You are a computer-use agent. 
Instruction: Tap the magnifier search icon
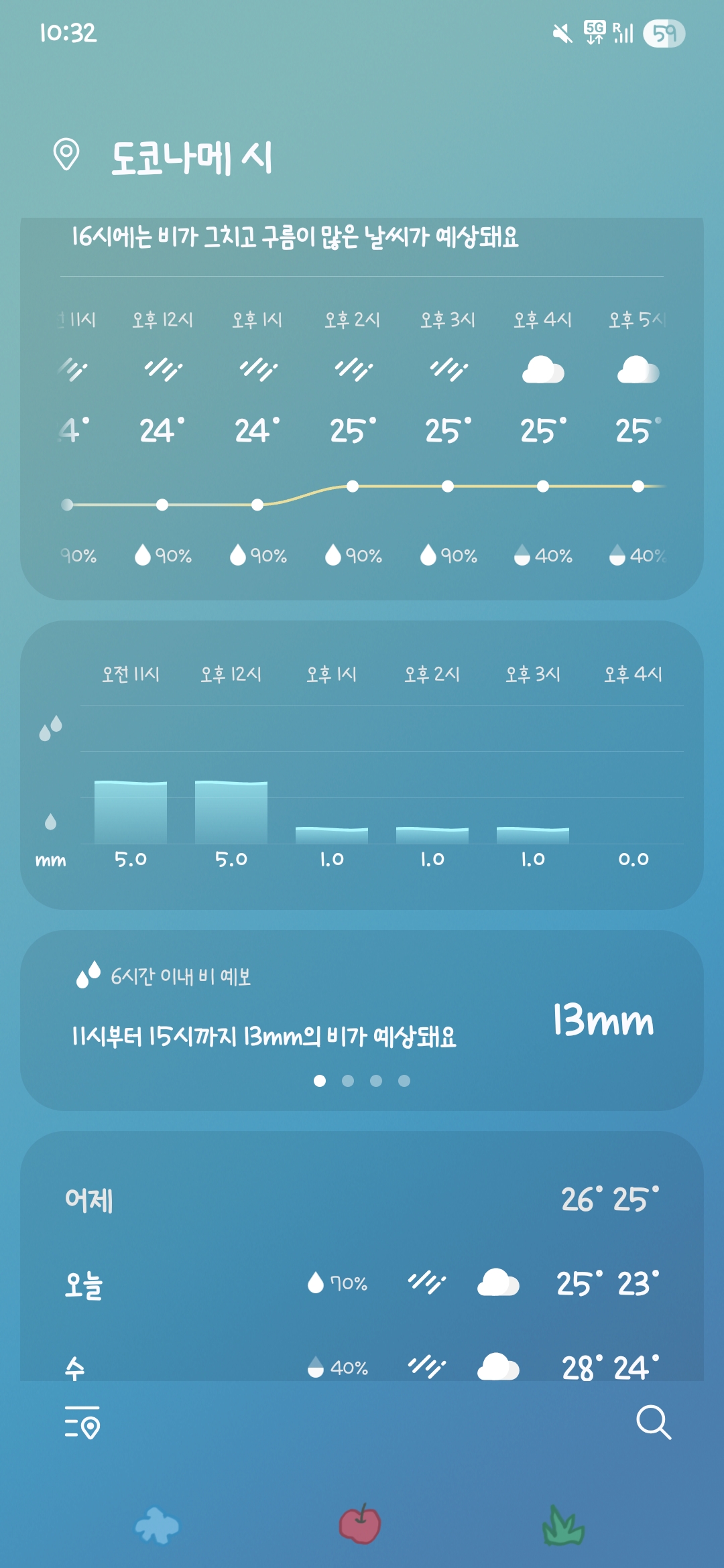(x=654, y=1422)
